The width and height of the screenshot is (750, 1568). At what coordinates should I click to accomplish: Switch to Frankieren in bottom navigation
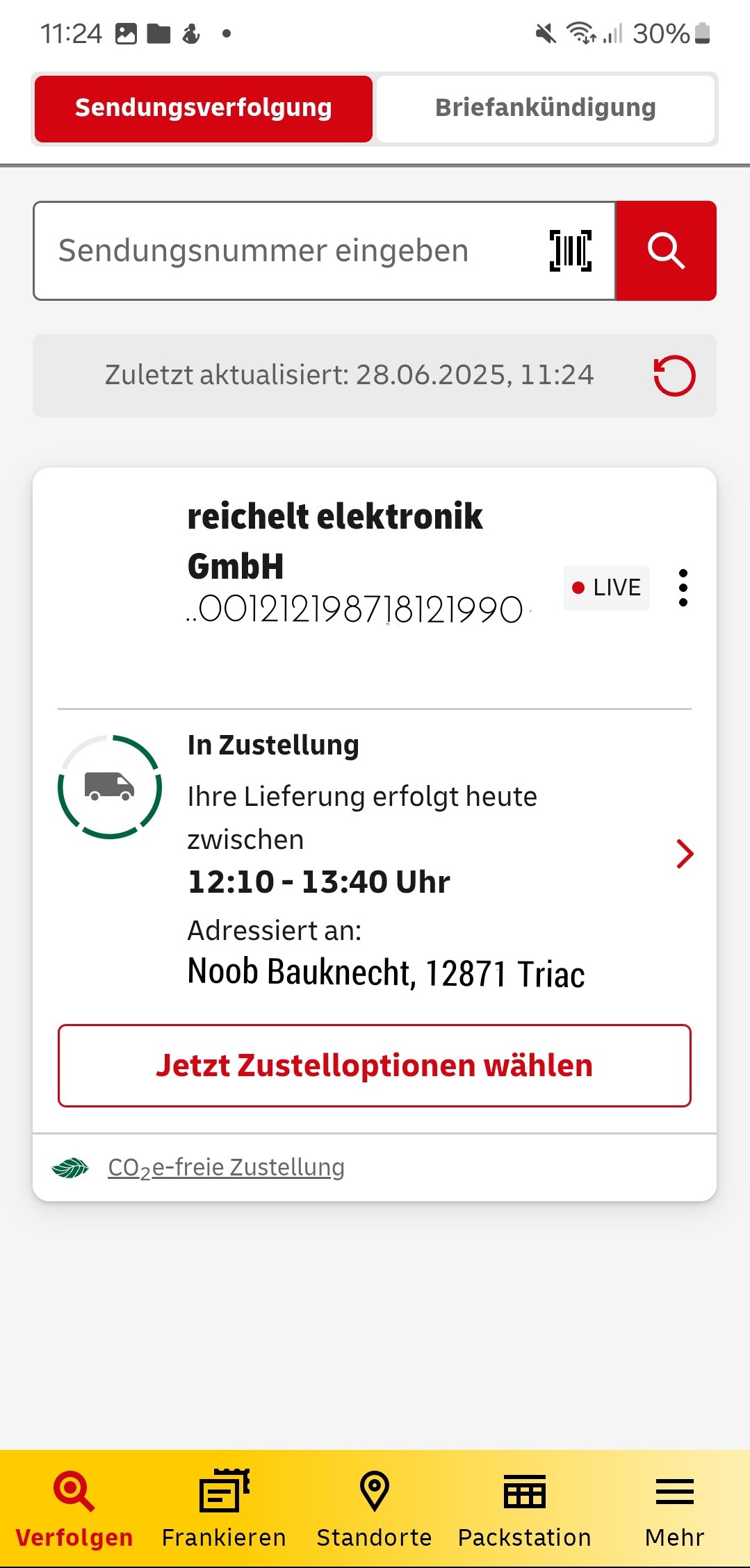224,1509
